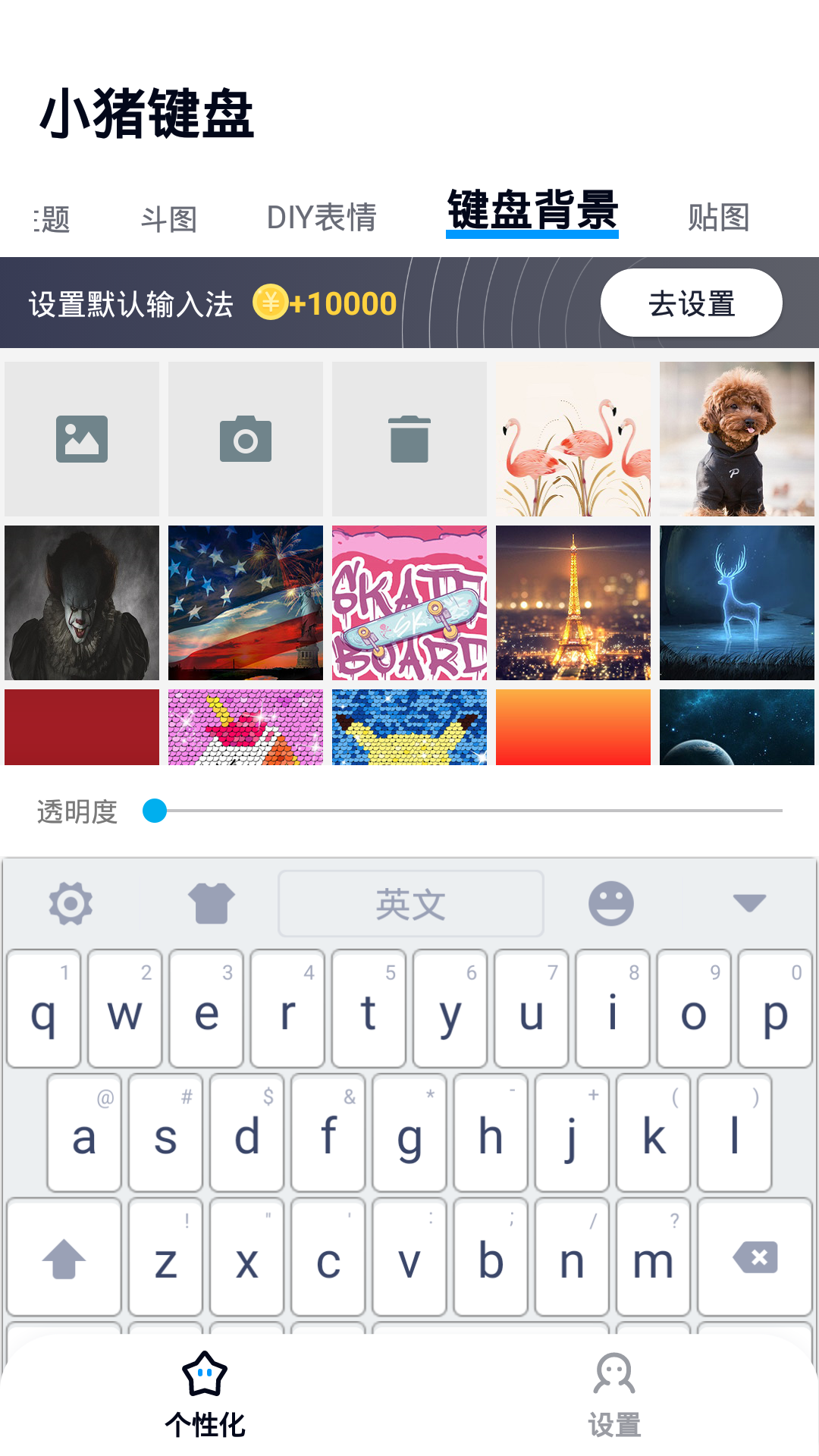Screen dimensions: 819x1456
Task: Open the DIY表情 tab
Action: pos(322,218)
